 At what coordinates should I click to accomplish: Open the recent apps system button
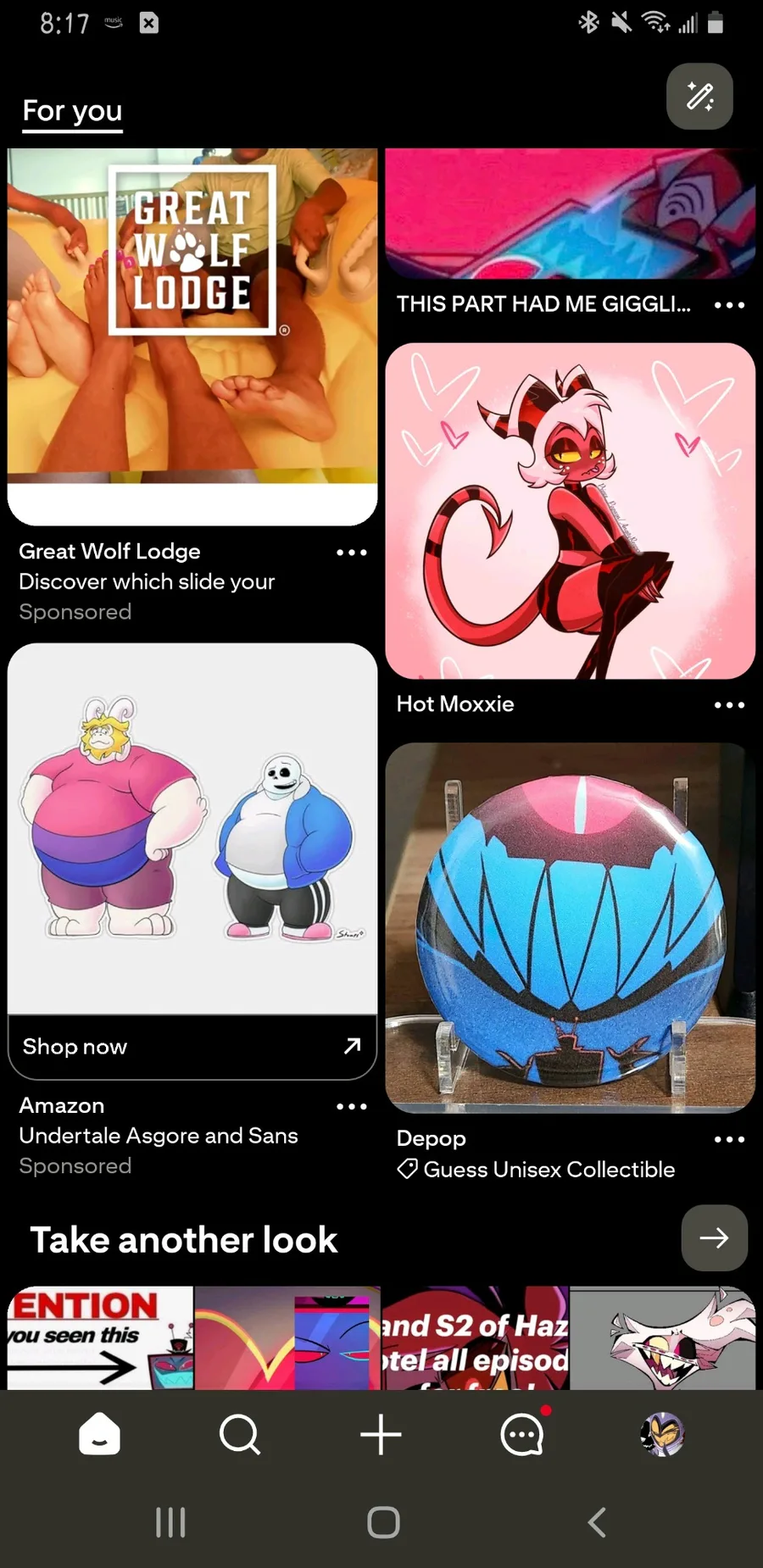tap(170, 1522)
